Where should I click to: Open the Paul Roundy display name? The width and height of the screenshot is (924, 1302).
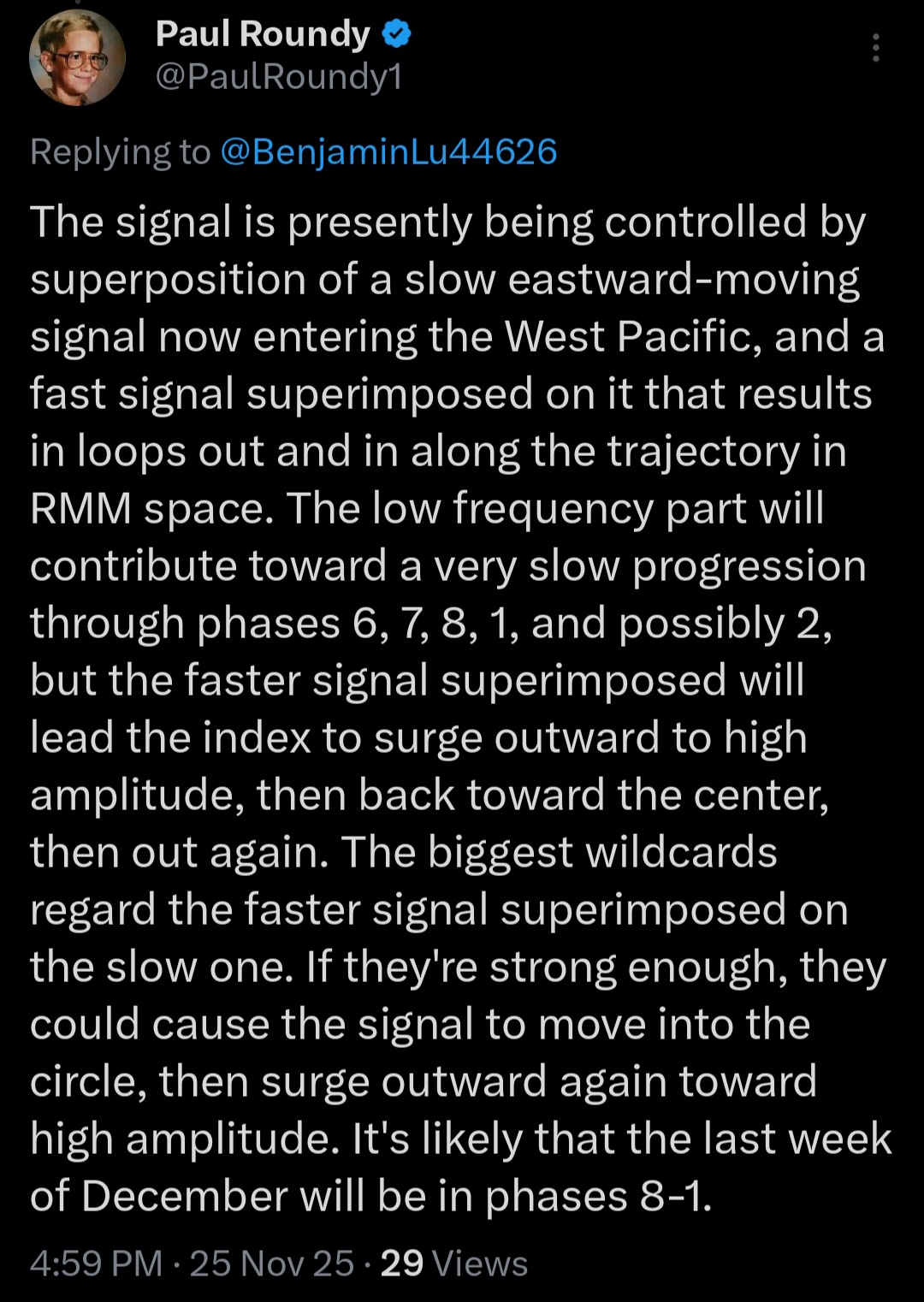click(x=263, y=34)
